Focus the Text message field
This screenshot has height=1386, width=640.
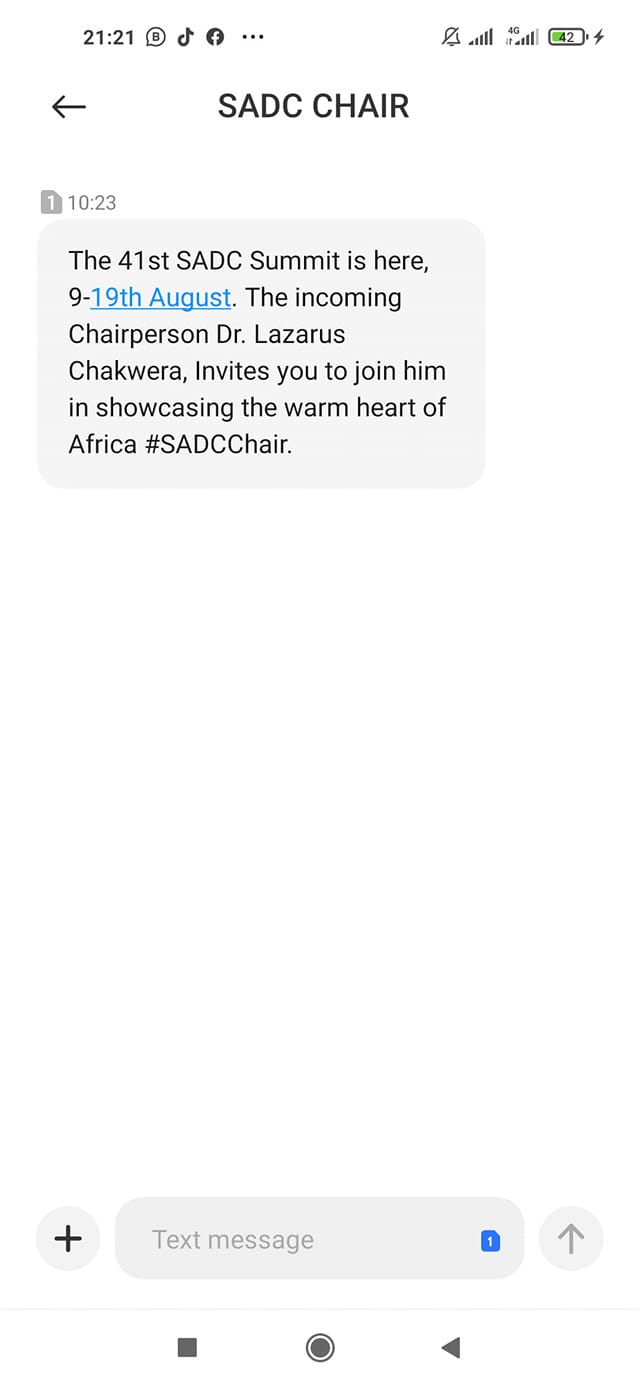(x=300, y=1240)
